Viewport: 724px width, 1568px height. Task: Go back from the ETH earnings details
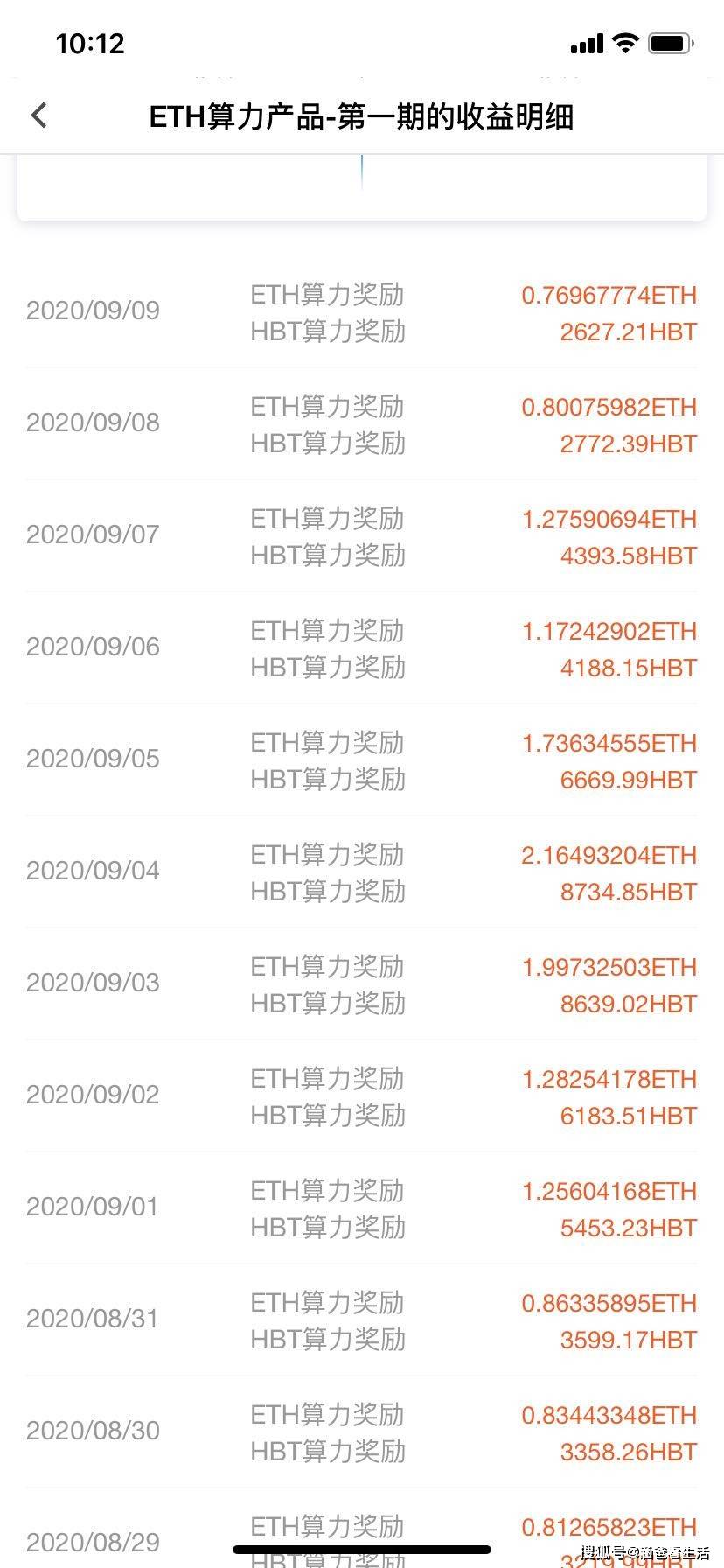point(39,115)
